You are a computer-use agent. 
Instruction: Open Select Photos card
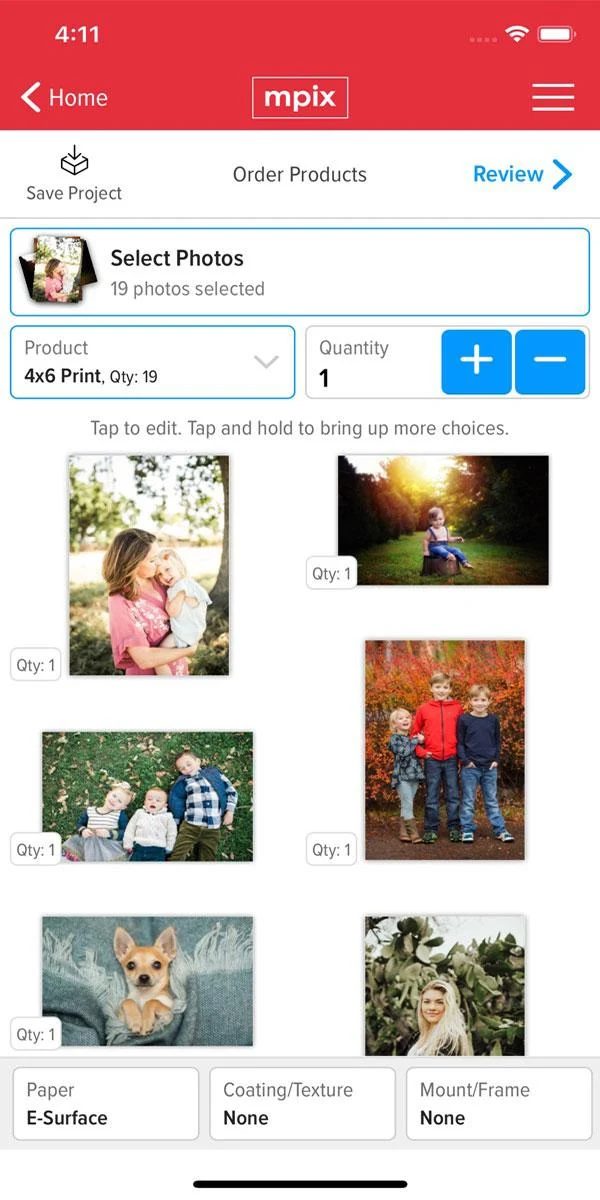pyautogui.click(x=300, y=272)
